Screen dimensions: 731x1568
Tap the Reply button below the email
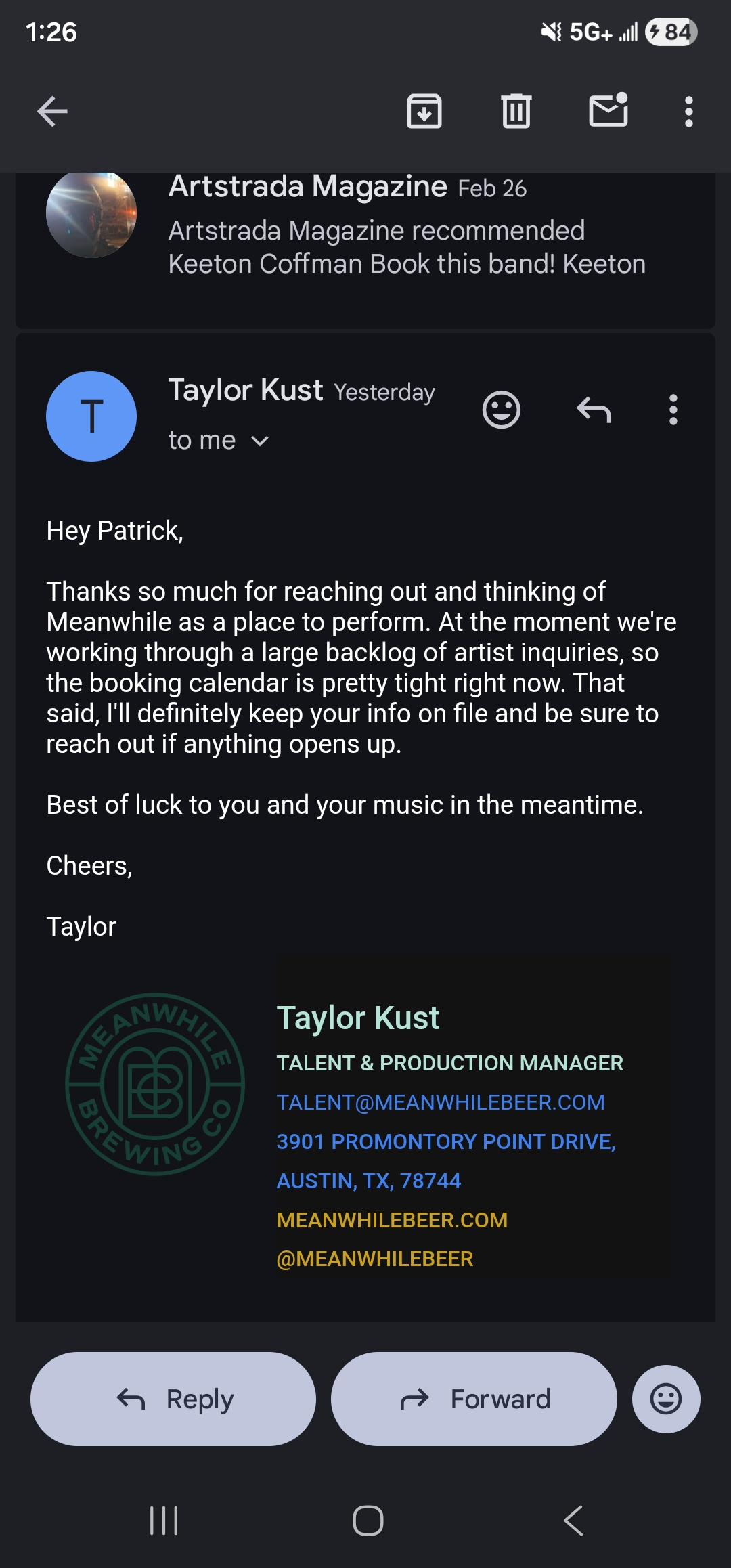click(x=173, y=1399)
